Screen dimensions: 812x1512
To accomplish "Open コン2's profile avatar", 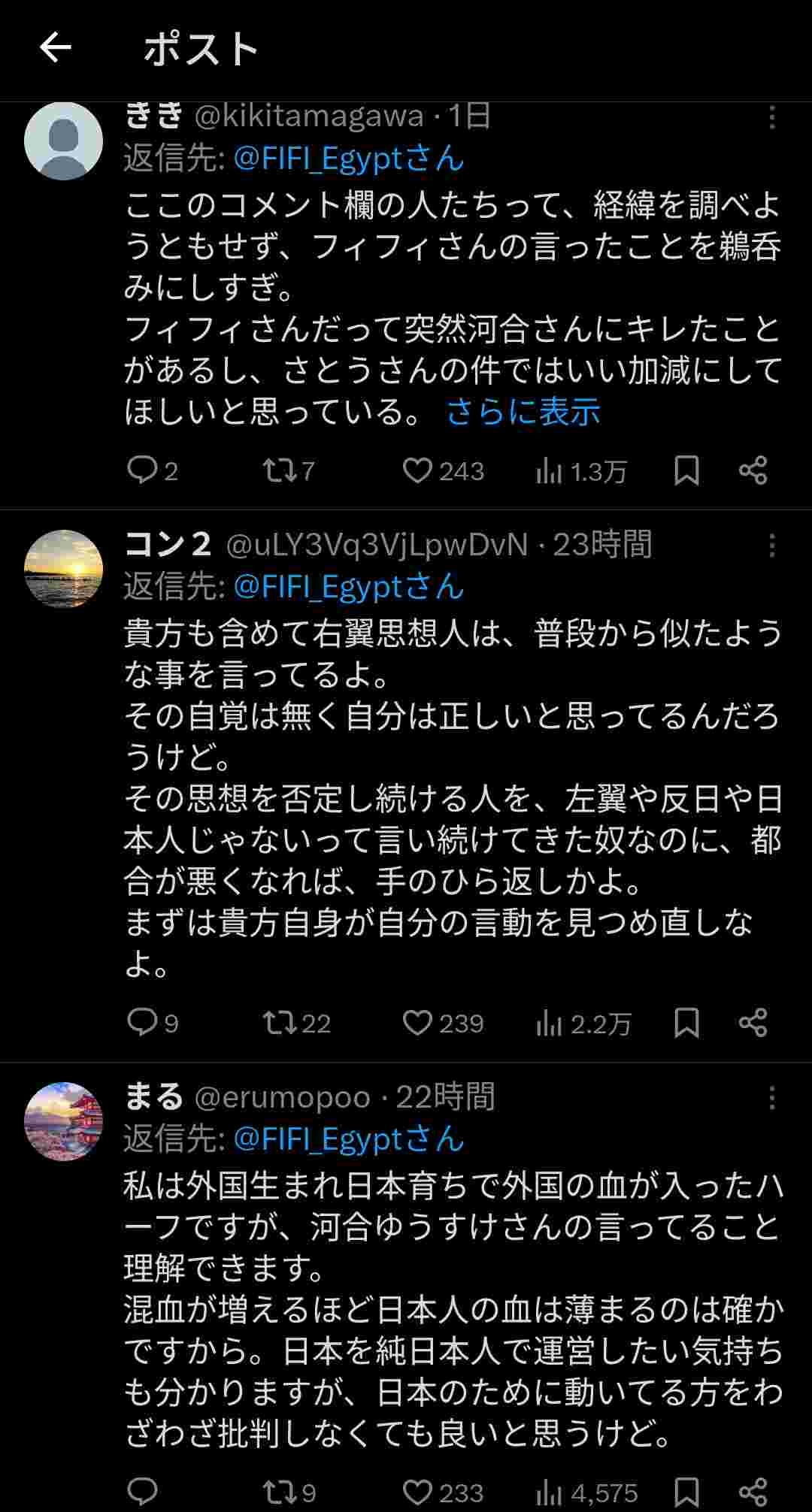I will click(63, 569).
